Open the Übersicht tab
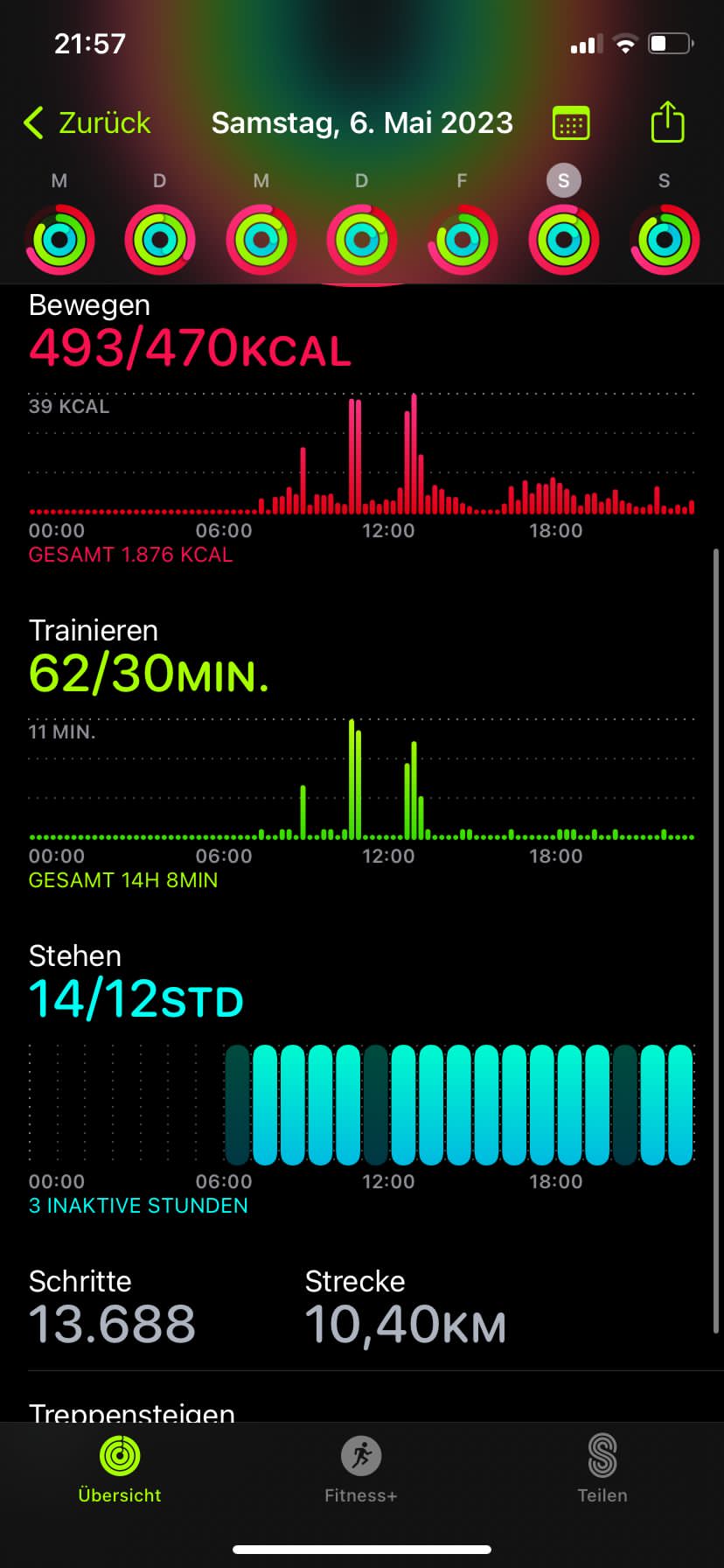The image size is (724, 1568). [120, 1469]
